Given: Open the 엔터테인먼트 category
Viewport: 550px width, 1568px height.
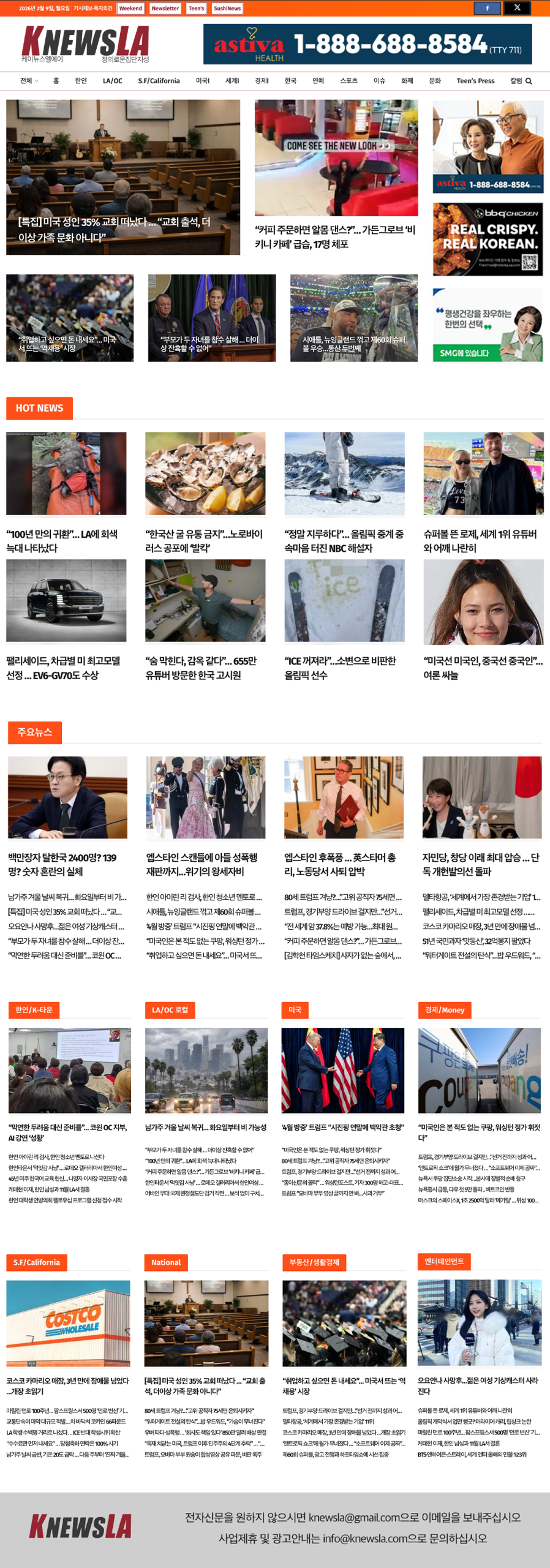Looking at the screenshot, I should coord(444,1261).
